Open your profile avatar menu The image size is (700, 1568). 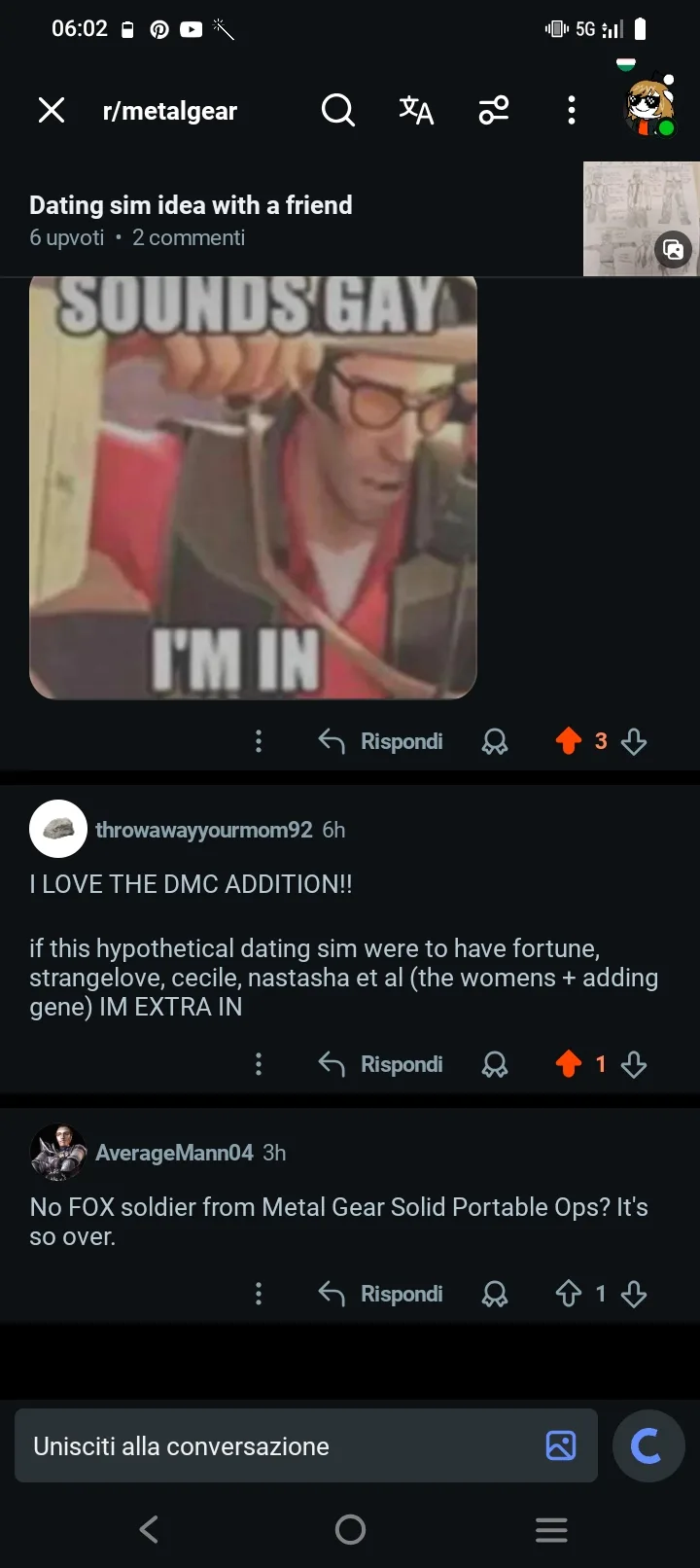click(648, 106)
